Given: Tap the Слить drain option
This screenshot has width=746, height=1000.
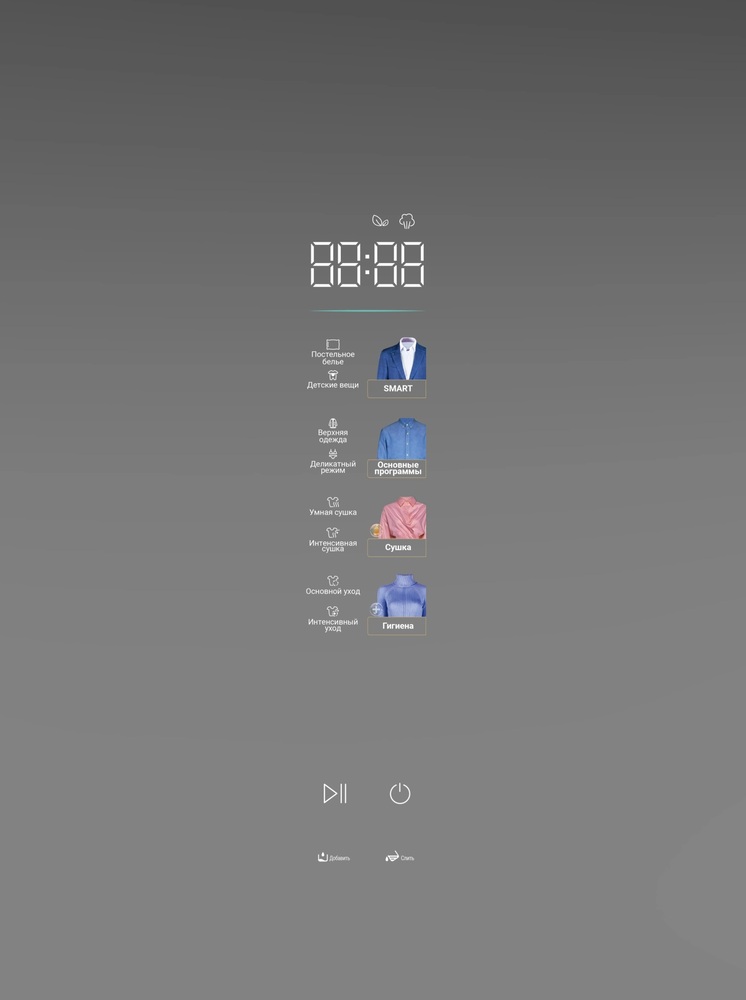Looking at the screenshot, I should point(400,857).
